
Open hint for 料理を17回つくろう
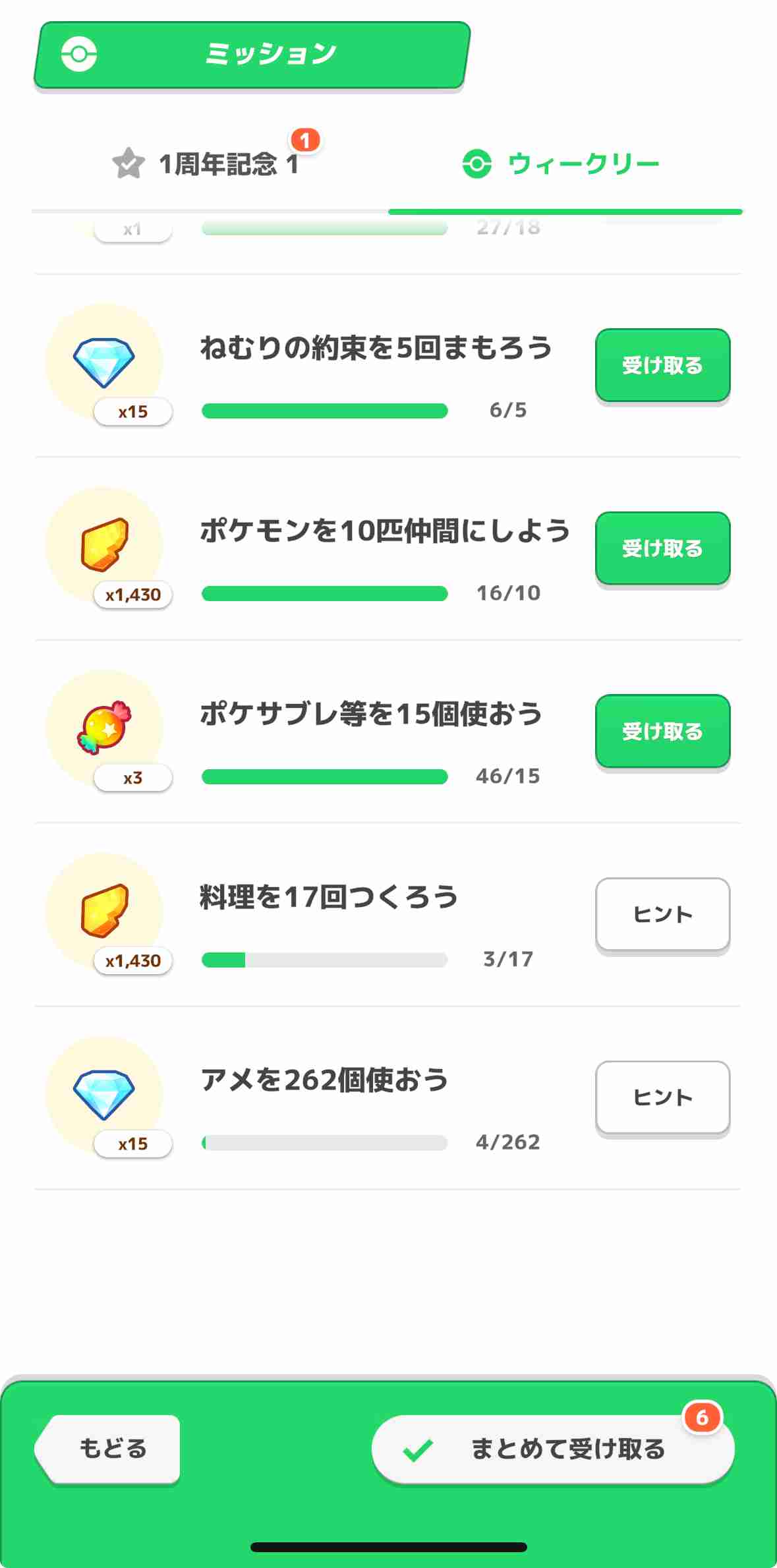(662, 914)
